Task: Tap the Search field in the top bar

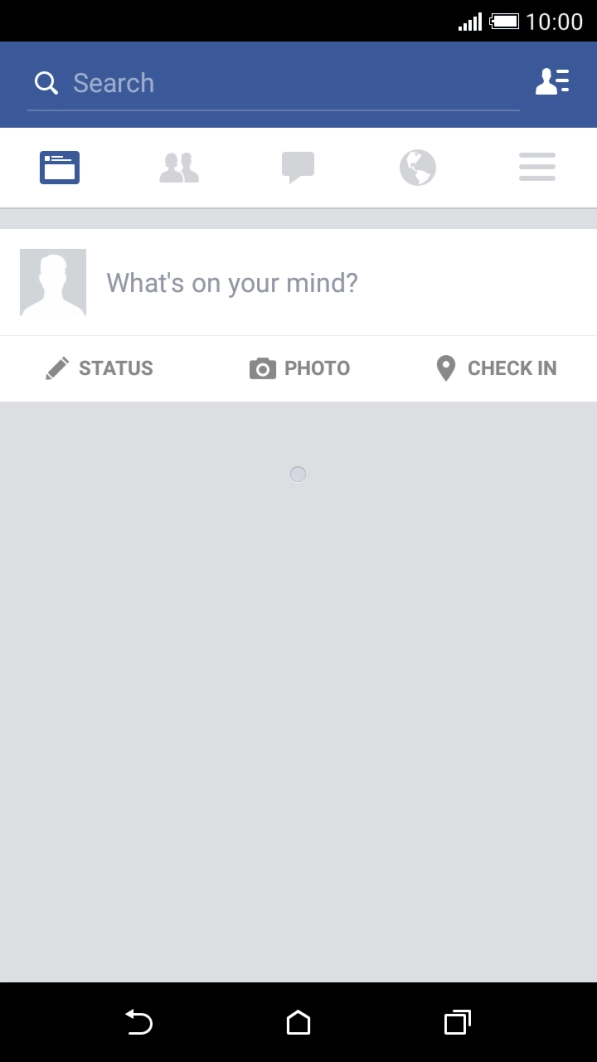Action: [x=272, y=83]
